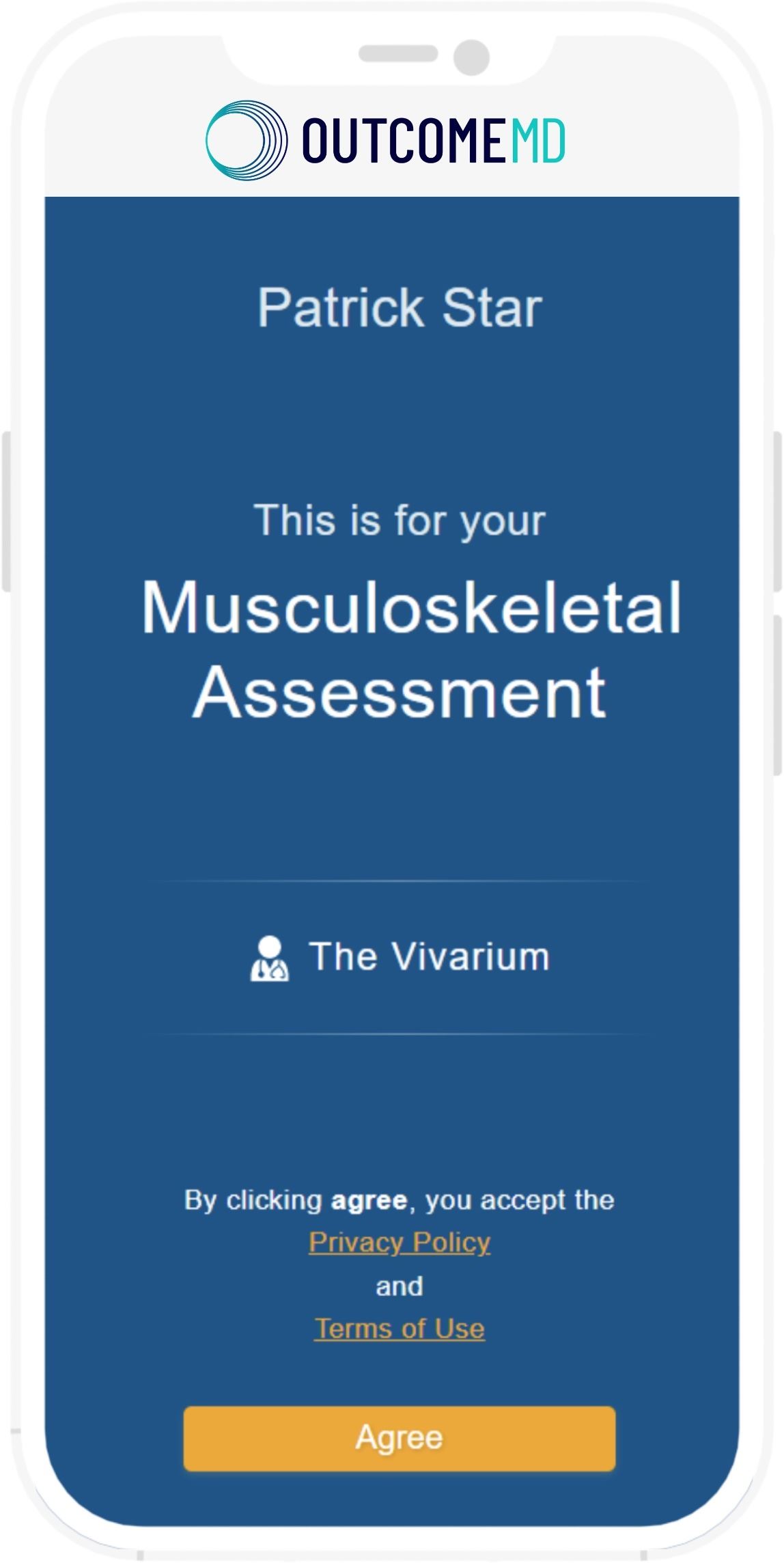The image size is (784, 1563).
Task: Tap the Agree button
Action: click(399, 1438)
